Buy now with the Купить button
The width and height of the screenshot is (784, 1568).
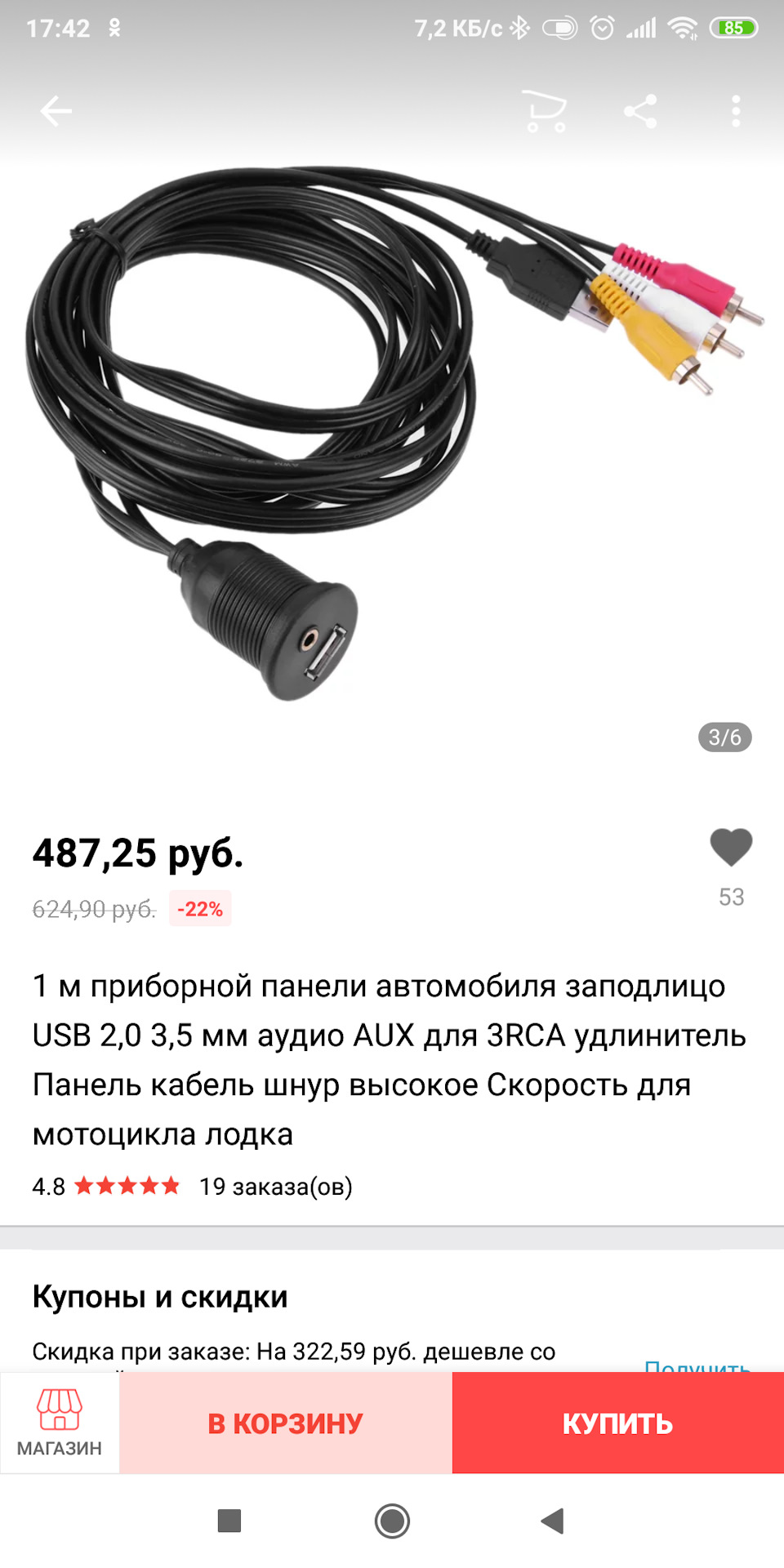617,1423
